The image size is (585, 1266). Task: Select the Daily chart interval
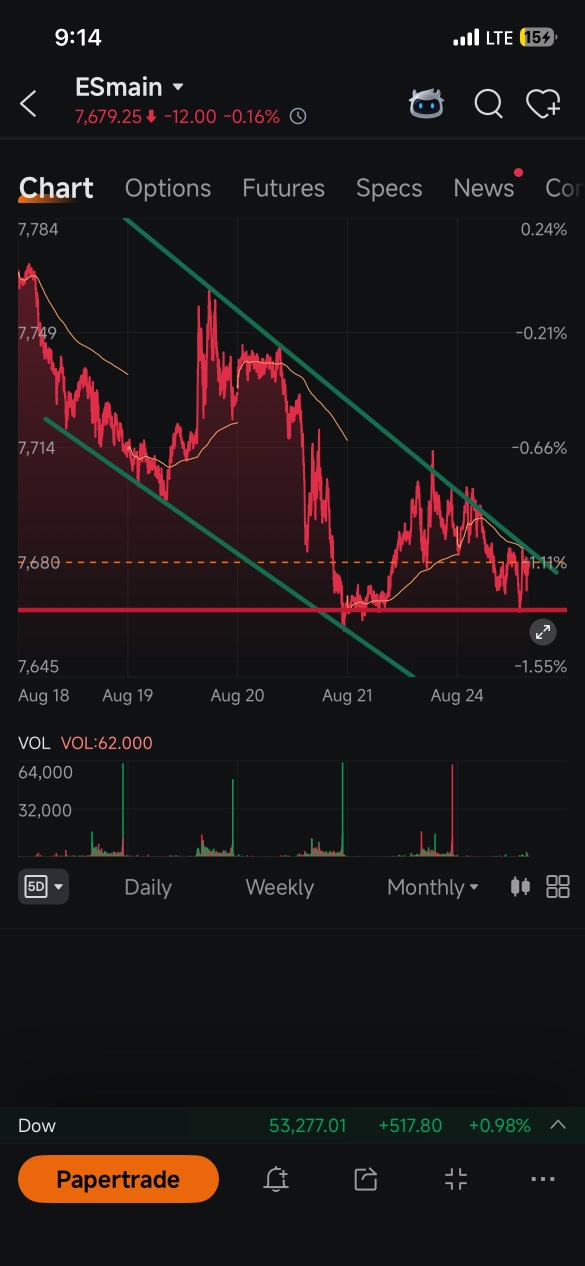(148, 887)
